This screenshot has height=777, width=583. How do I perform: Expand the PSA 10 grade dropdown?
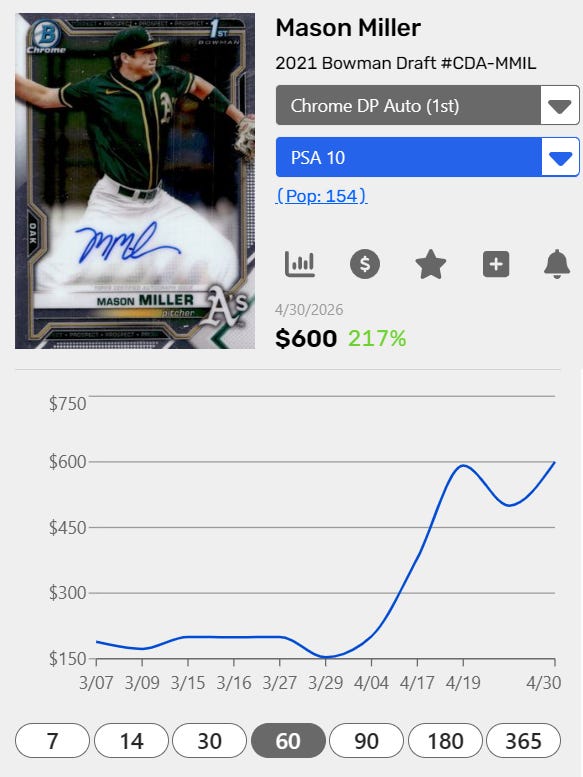click(427, 157)
